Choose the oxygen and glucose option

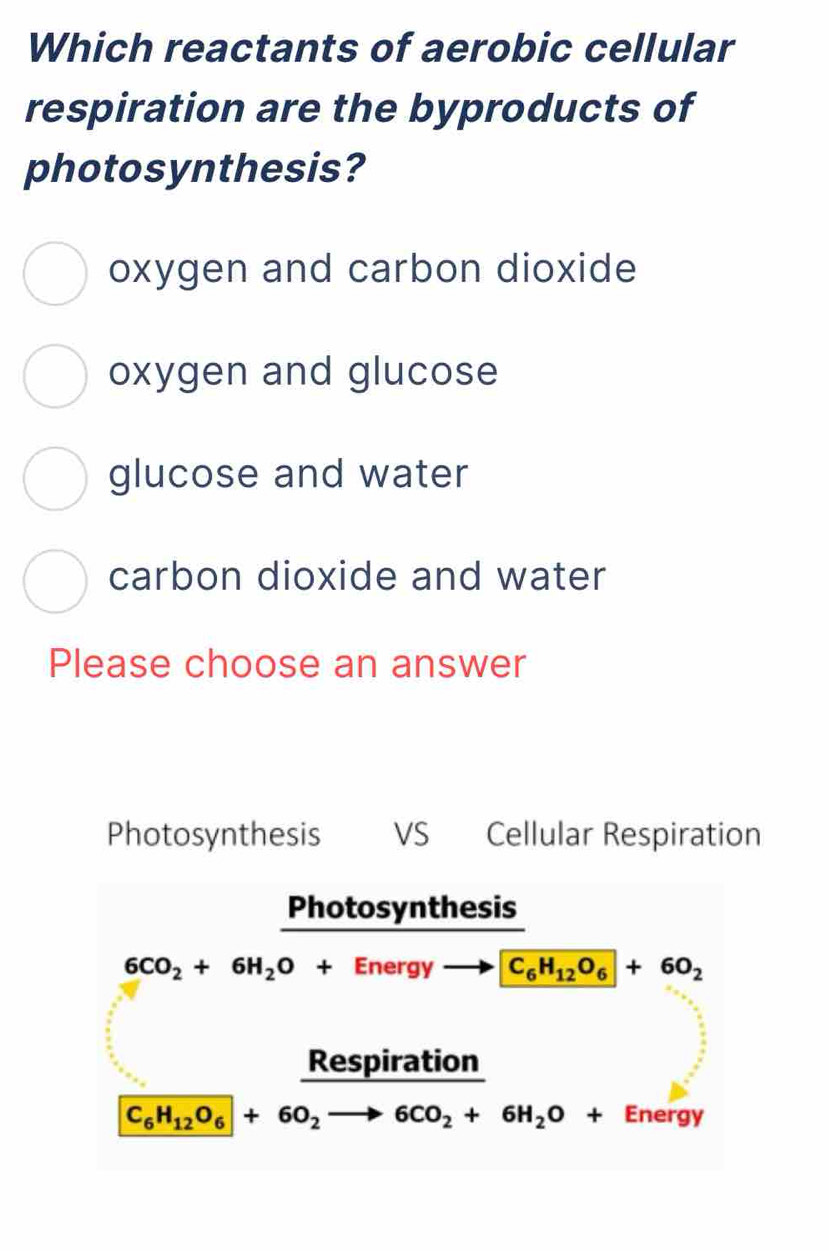55,375
